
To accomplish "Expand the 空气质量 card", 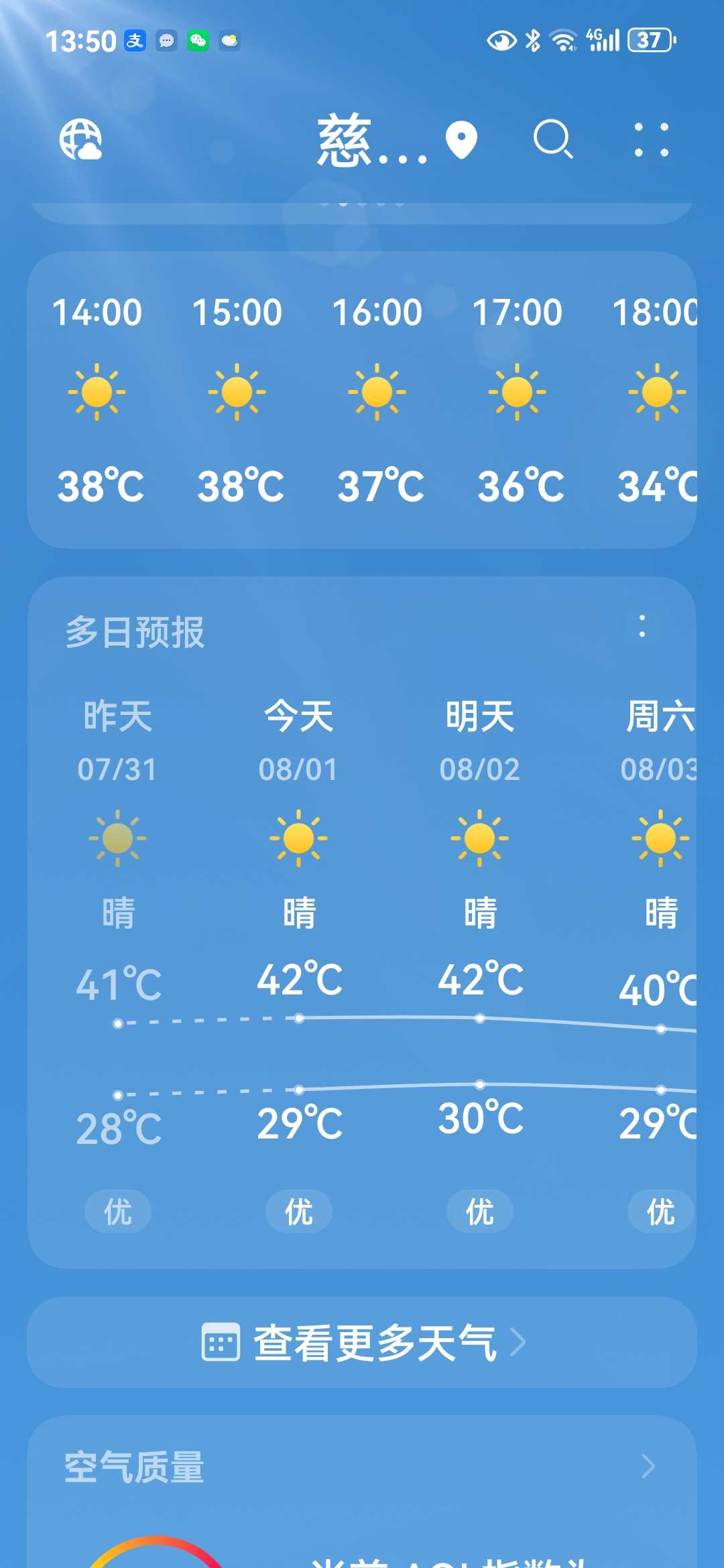I will pyautogui.click(x=362, y=1467).
